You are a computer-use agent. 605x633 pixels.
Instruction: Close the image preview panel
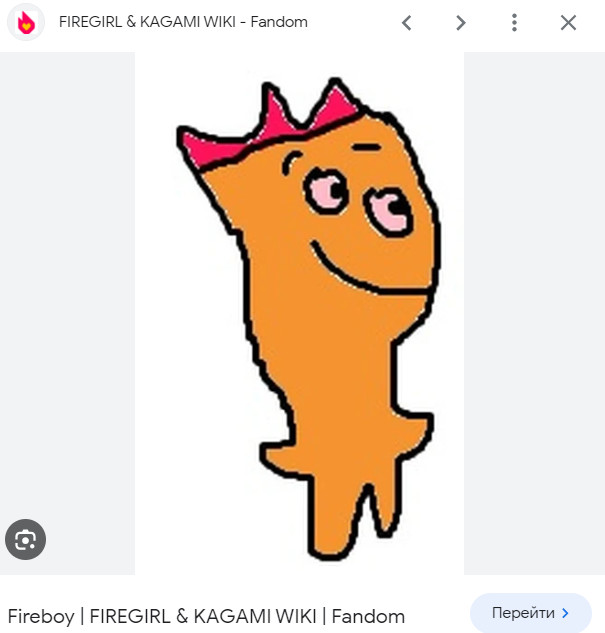point(568,23)
